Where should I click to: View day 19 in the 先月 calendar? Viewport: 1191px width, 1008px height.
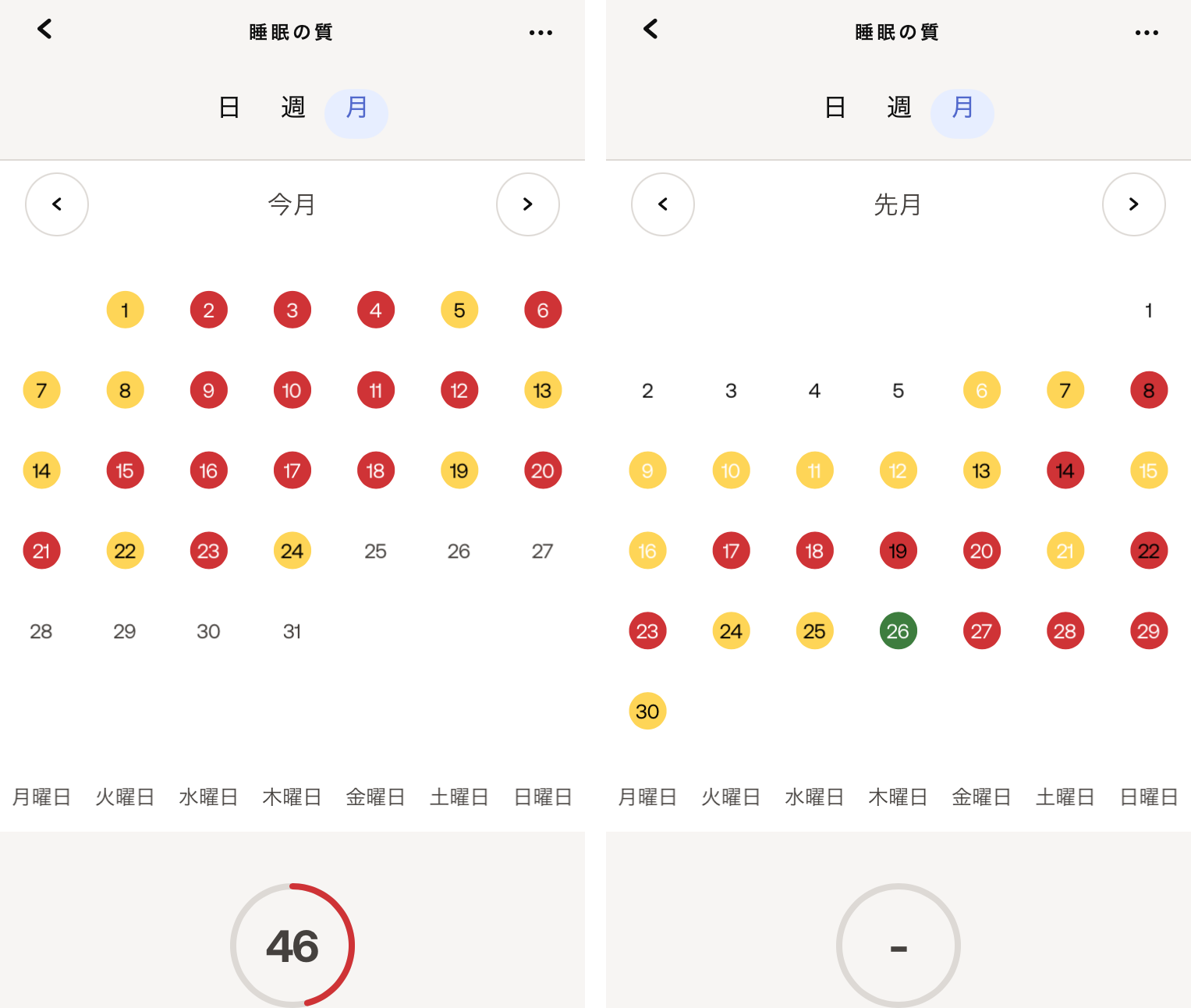point(898,552)
